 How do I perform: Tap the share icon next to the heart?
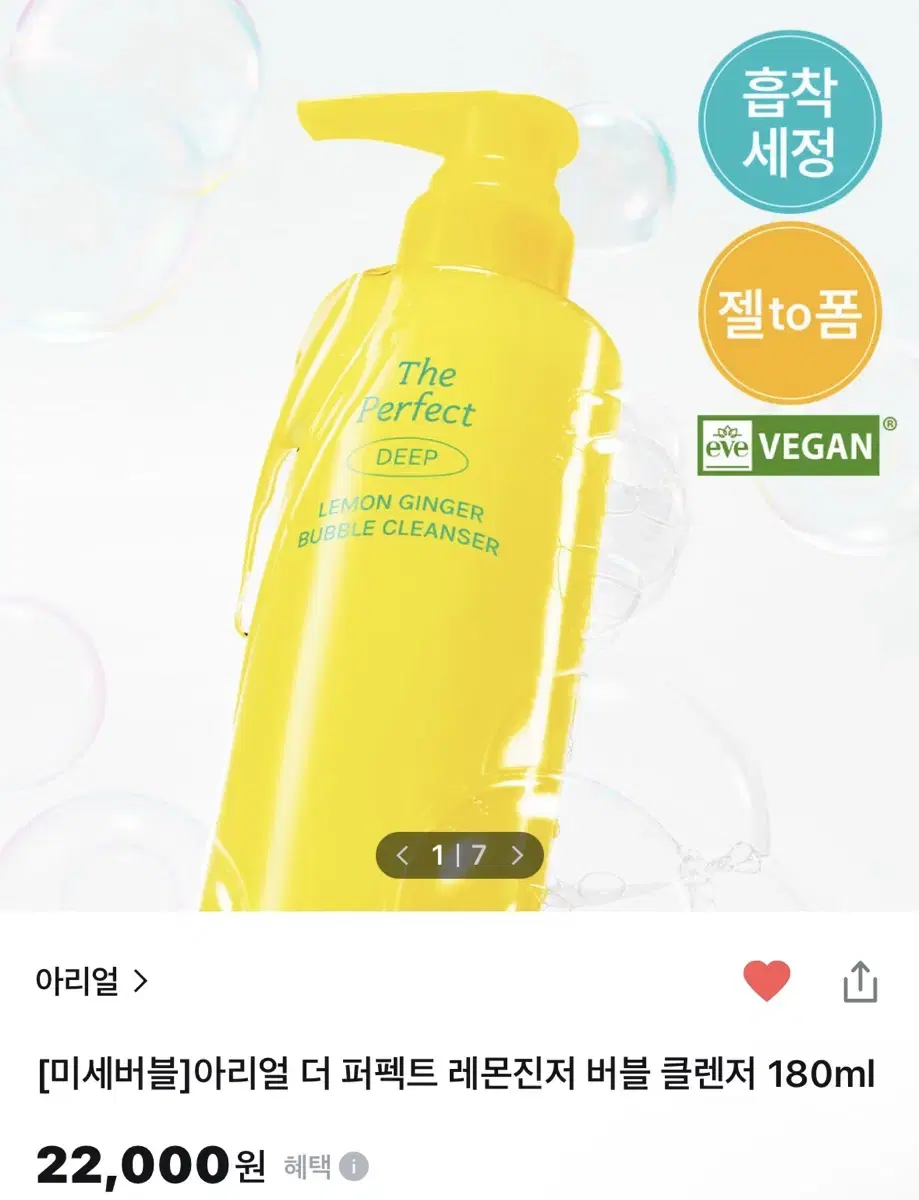click(862, 984)
